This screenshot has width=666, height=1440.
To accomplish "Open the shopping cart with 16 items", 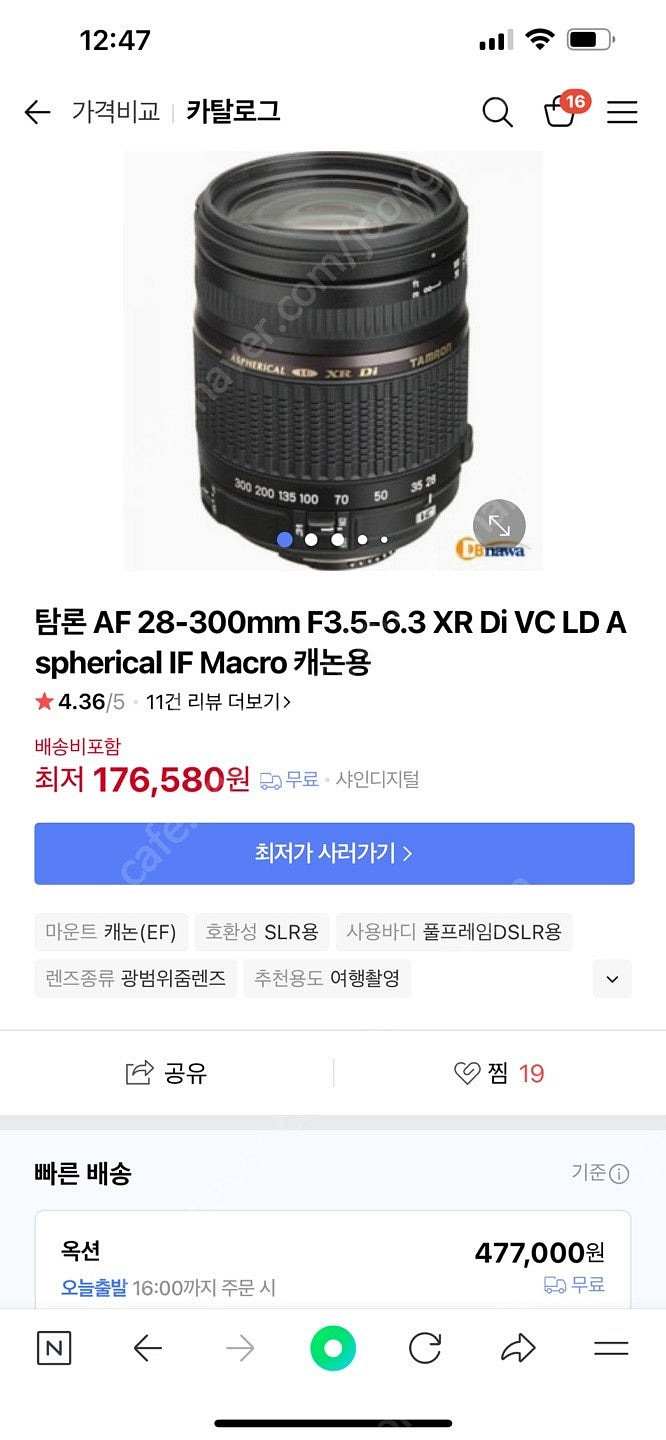I will point(560,112).
